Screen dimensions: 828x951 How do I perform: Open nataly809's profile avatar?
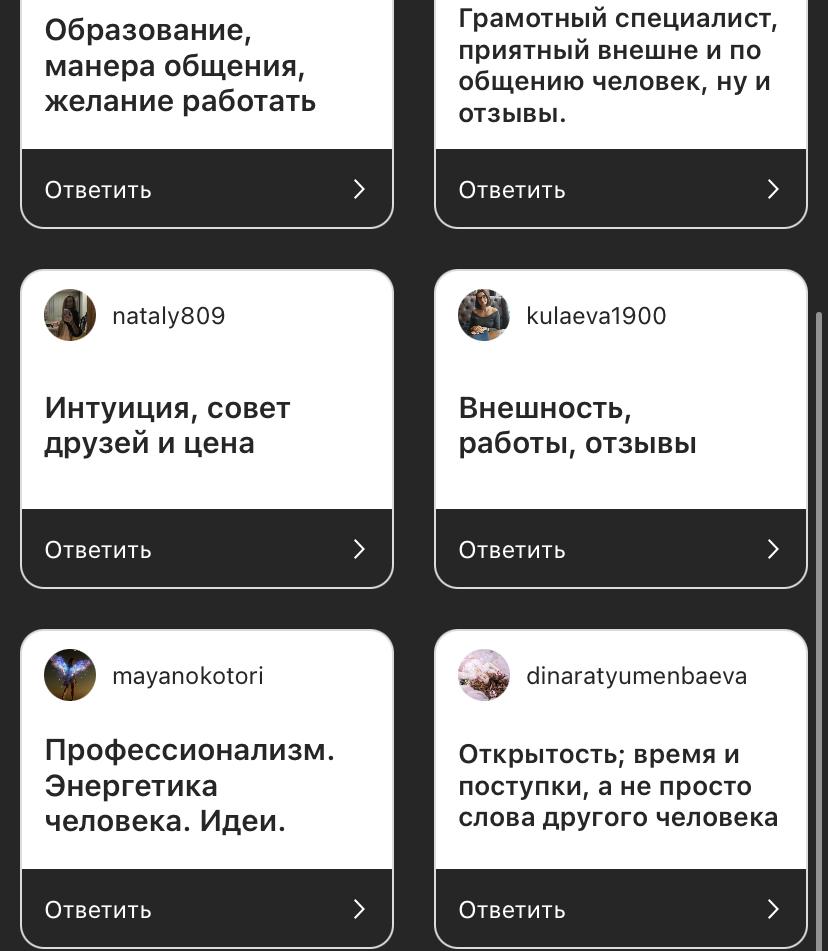pos(70,315)
